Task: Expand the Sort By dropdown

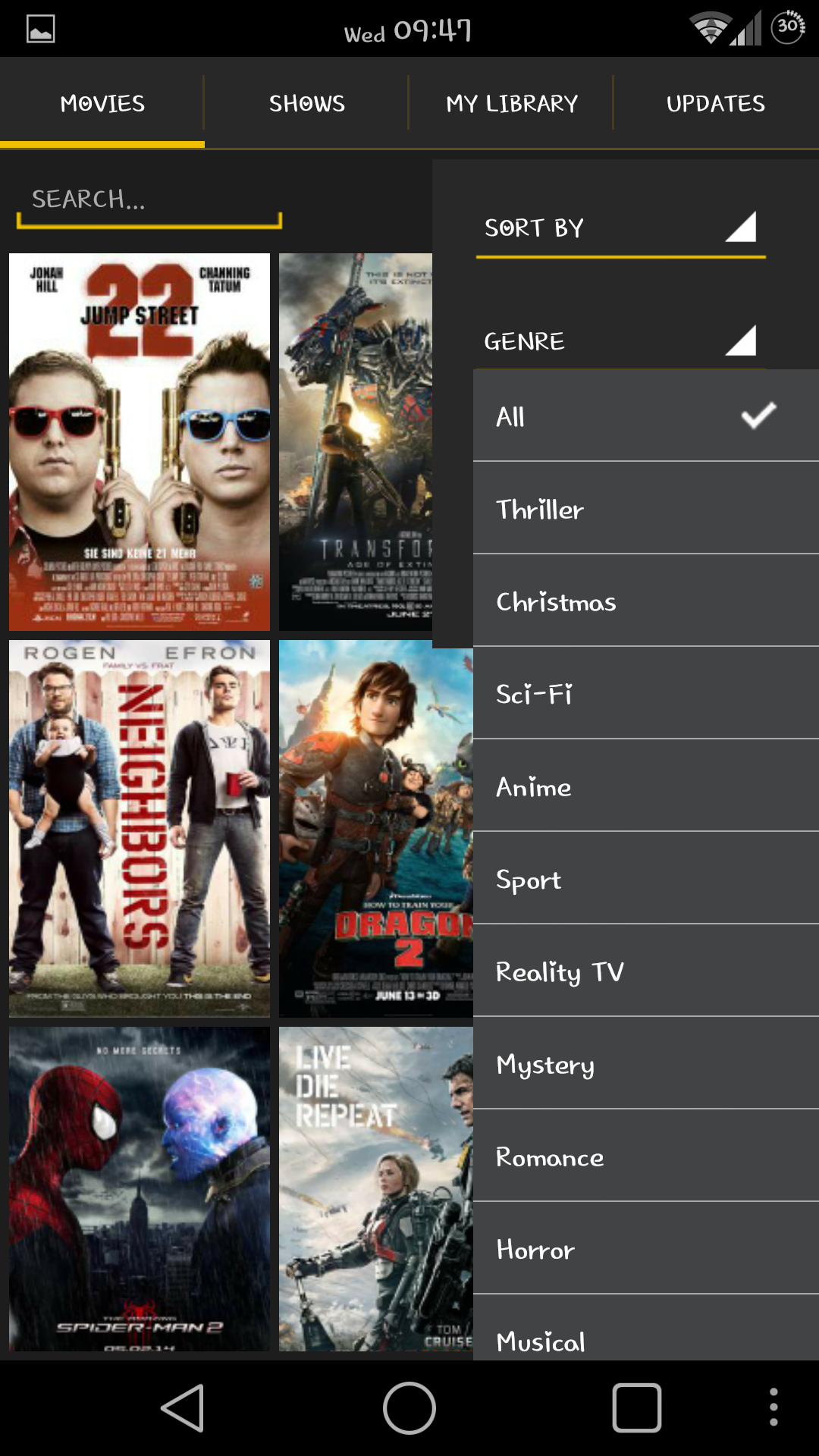Action: click(620, 228)
